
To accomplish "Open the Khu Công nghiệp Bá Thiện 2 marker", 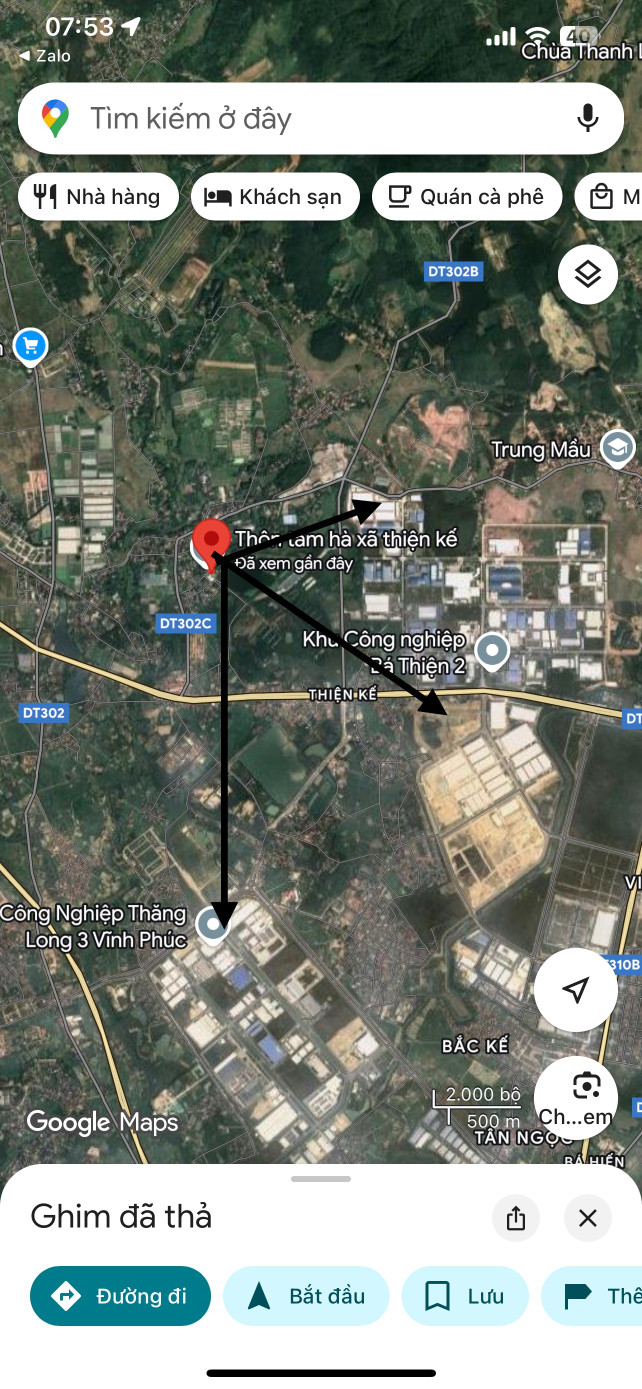I will point(492,651).
